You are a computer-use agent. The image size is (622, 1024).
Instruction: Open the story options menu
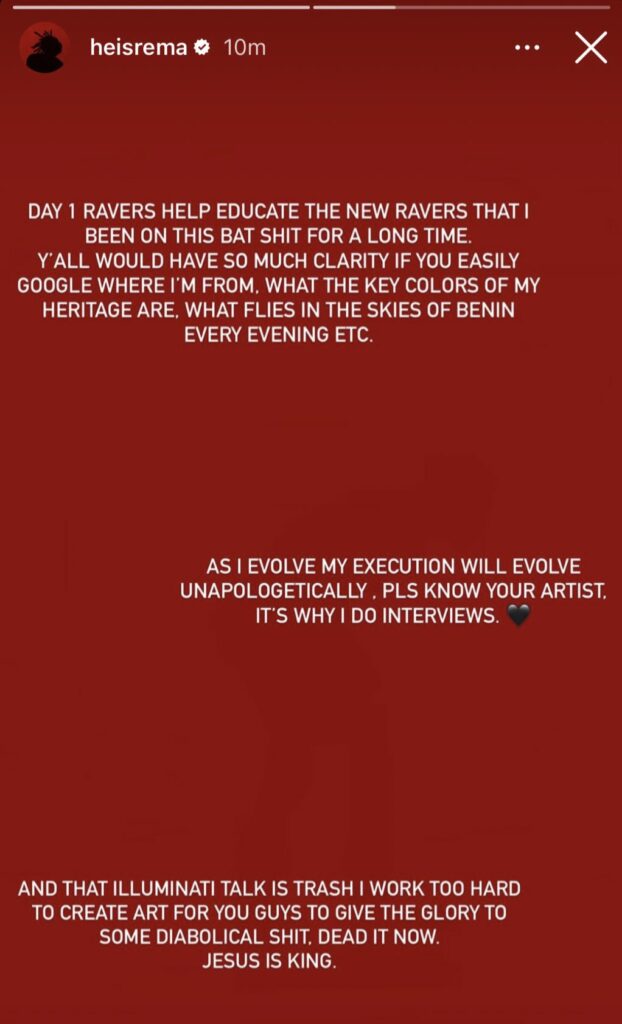coord(527,47)
